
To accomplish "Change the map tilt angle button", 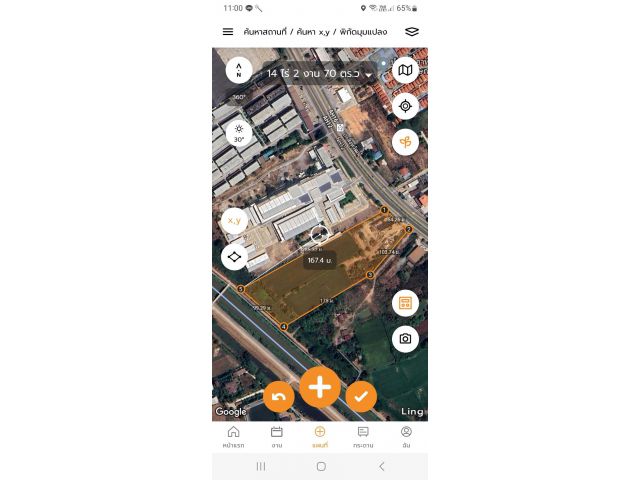I will [238, 131].
